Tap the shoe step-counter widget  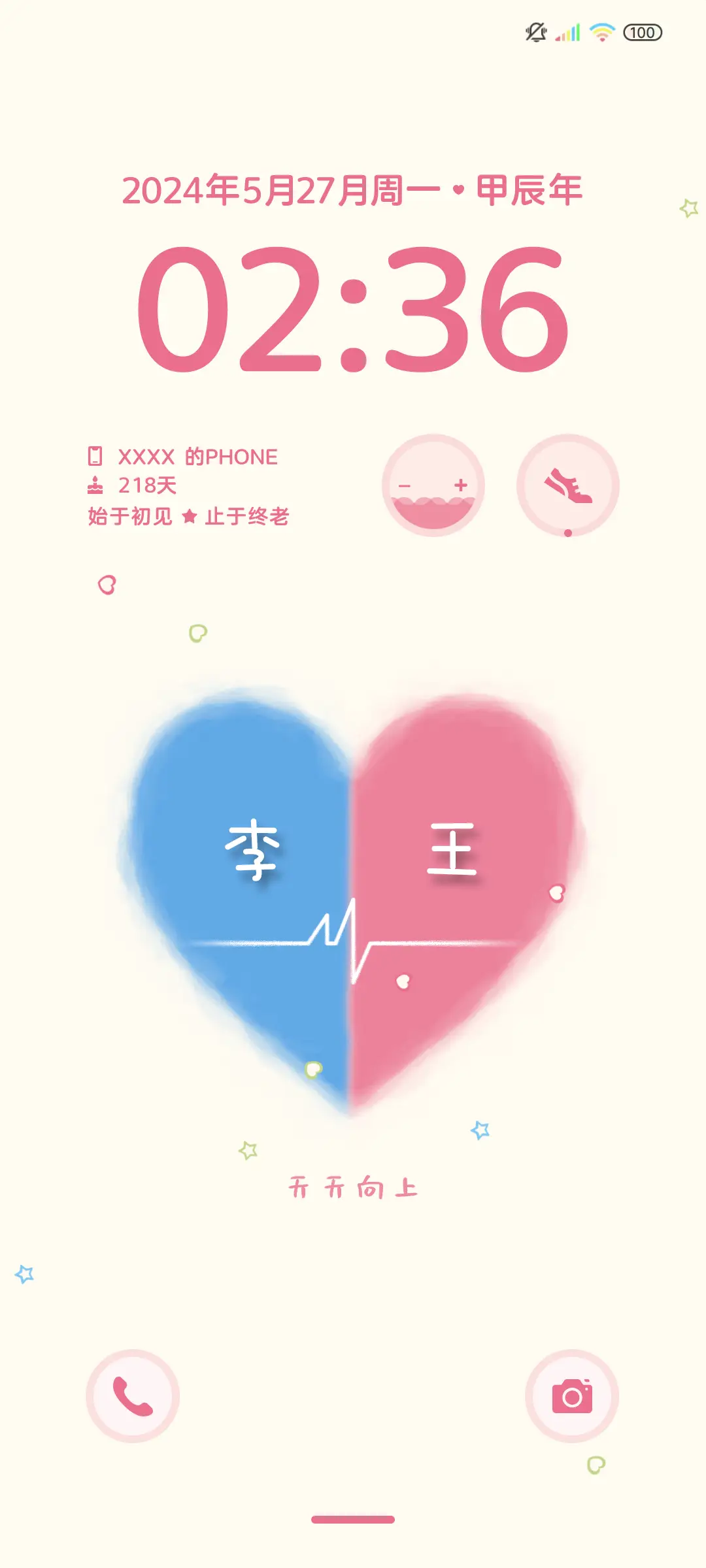(x=567, y=483)
